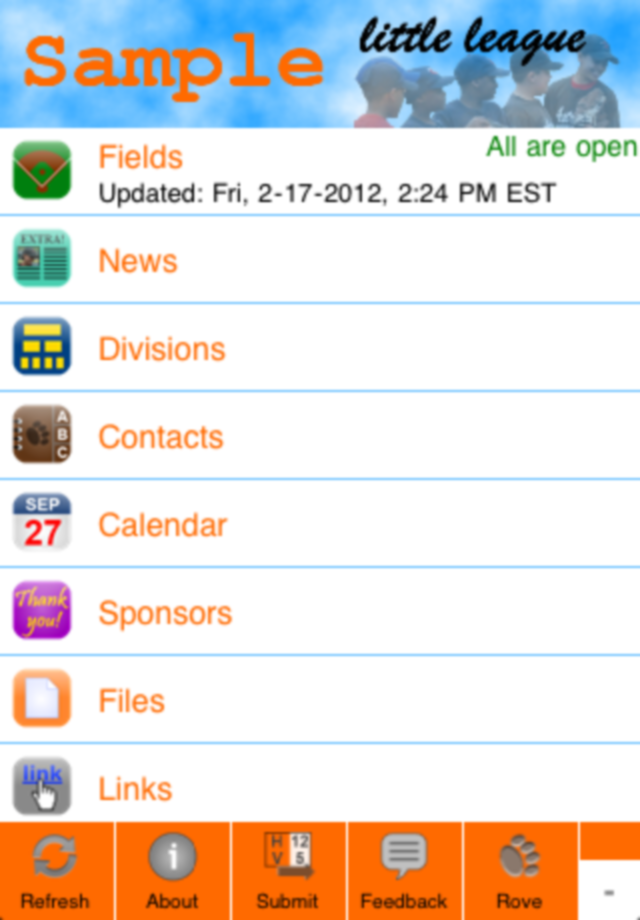The image size is (640, 920).
Task: Select Submit in the bottom toolbar
Action: coord(288,870)
